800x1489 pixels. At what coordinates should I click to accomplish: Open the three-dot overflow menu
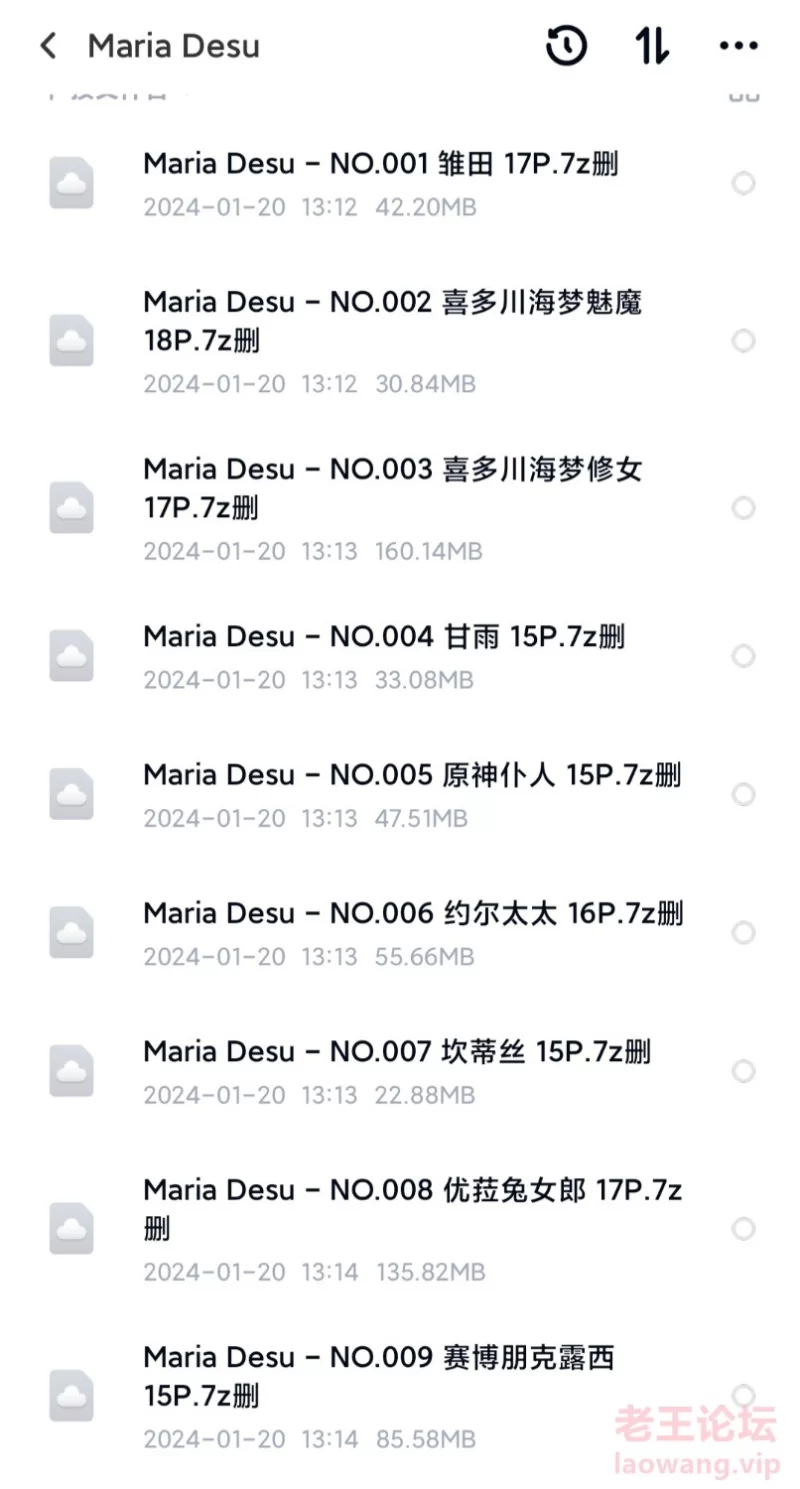point(739,46)
